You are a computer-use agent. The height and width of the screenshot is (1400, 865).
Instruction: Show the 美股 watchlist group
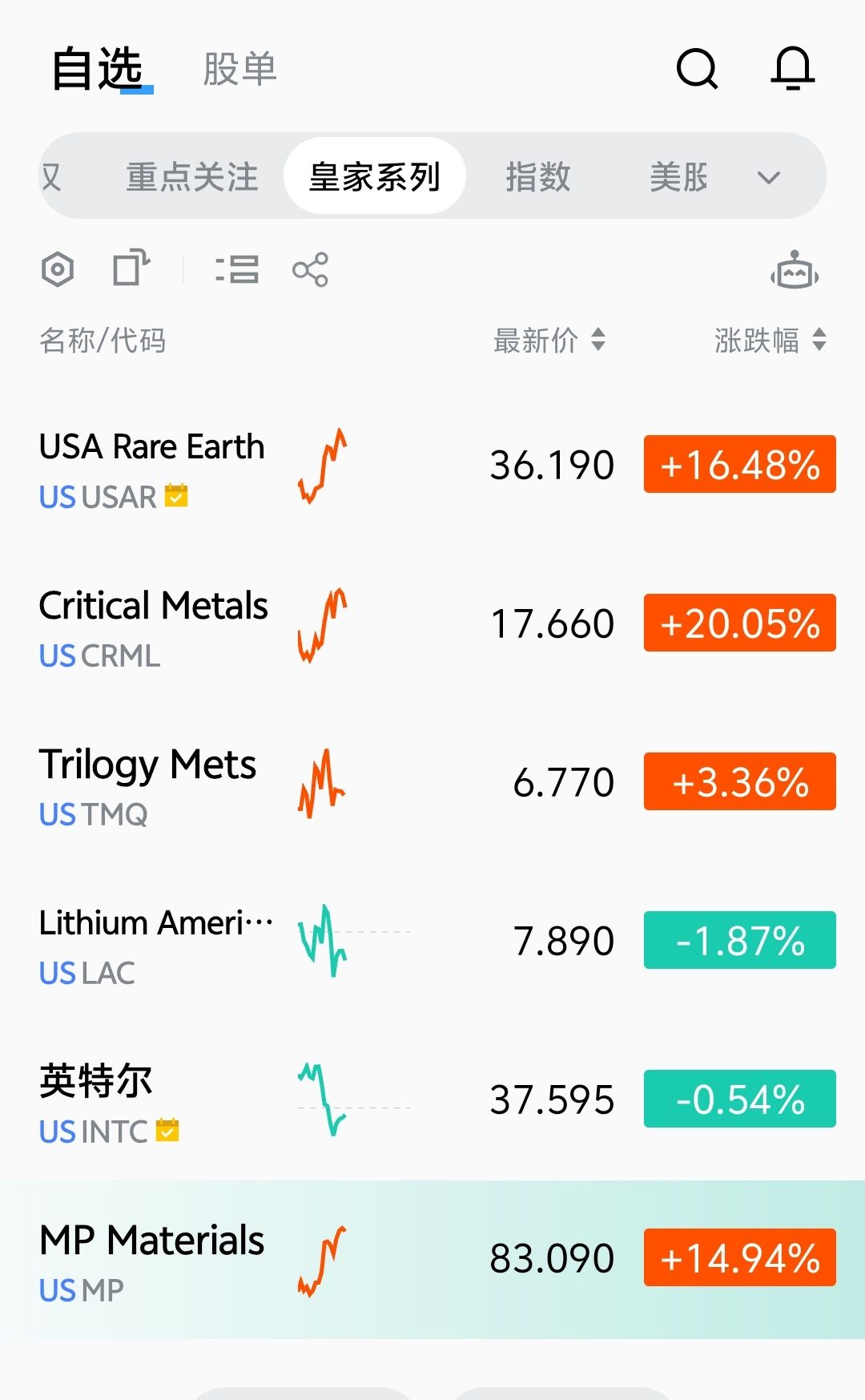coord(678,177)
